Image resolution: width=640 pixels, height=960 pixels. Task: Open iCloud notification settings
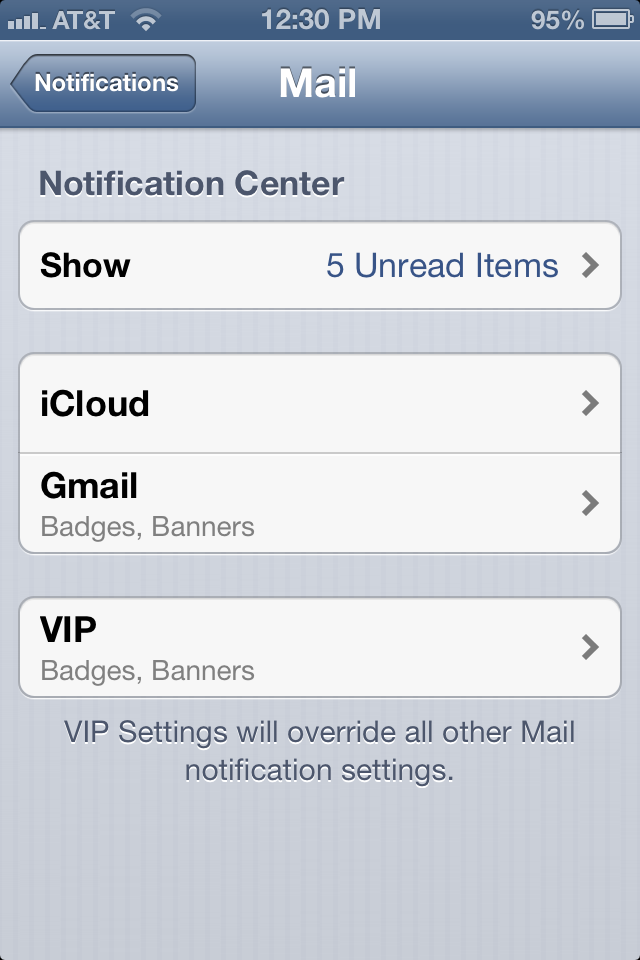tap(320, 403)
